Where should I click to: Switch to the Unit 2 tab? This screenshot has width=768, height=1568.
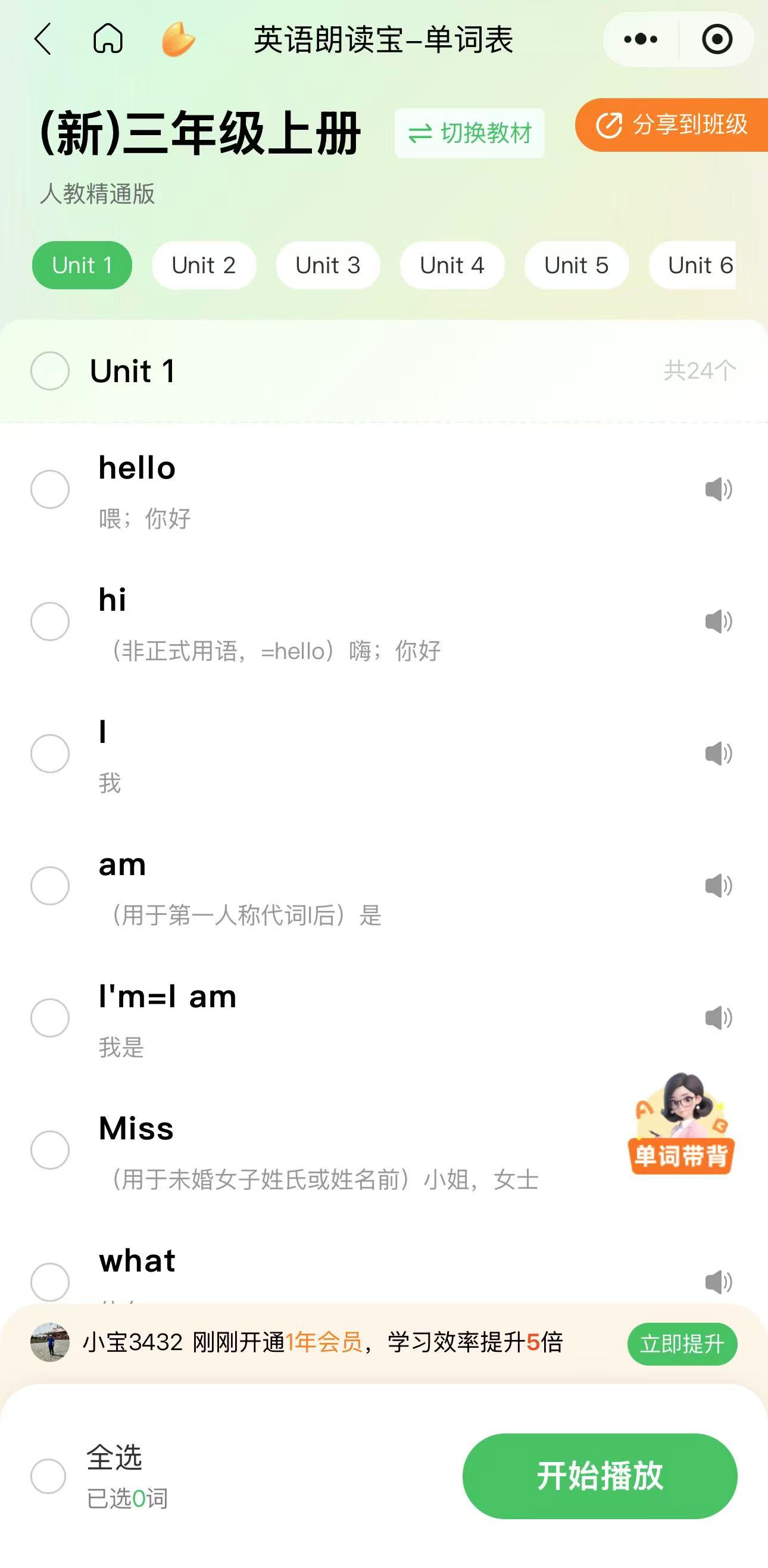pos(203,266)
